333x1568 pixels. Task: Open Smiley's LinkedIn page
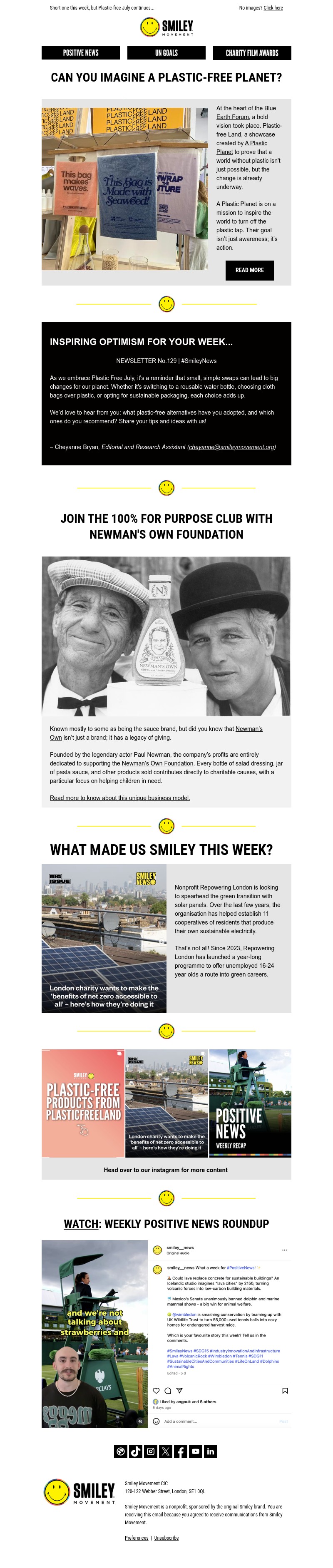pyautogui.click(x=210, y=1451)
